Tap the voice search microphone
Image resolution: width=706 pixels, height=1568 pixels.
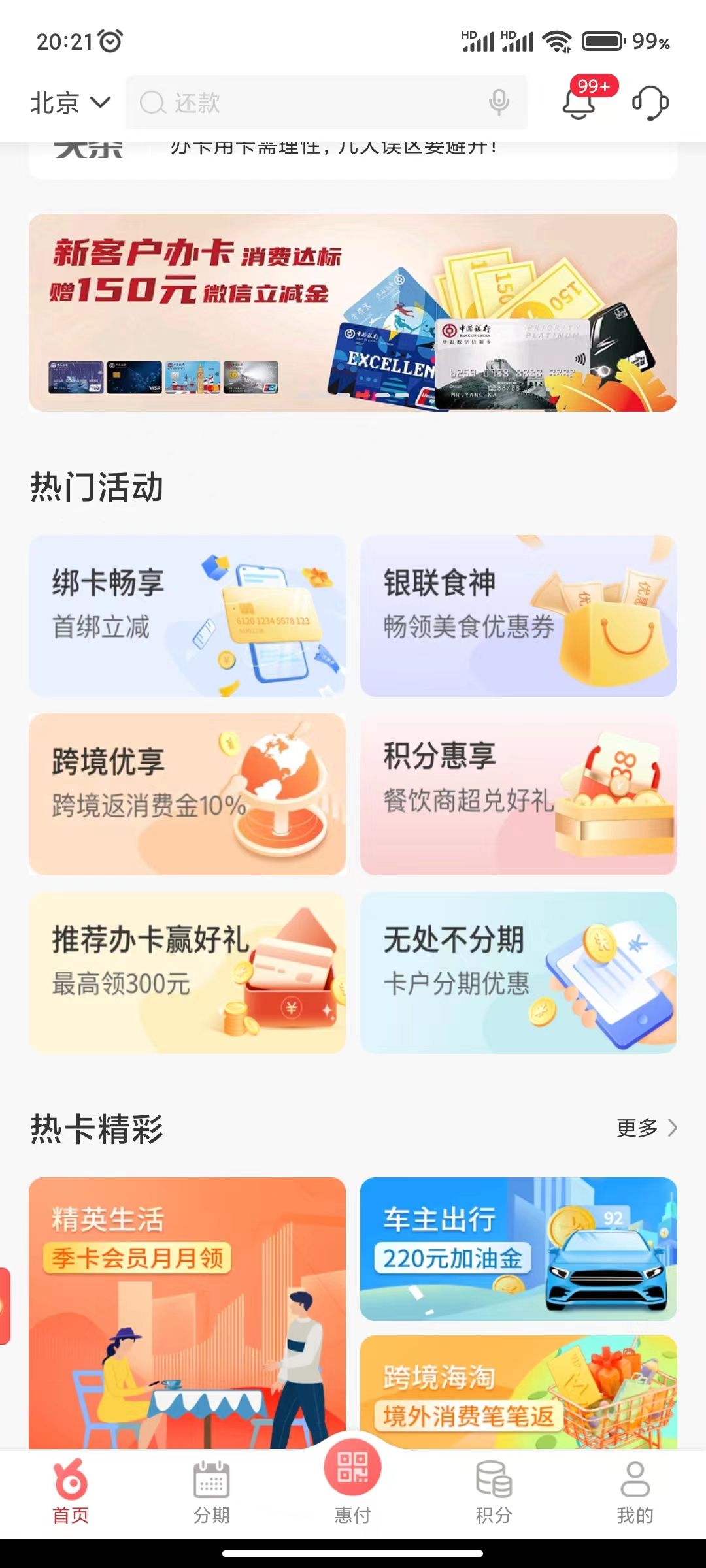pos(499,103)
